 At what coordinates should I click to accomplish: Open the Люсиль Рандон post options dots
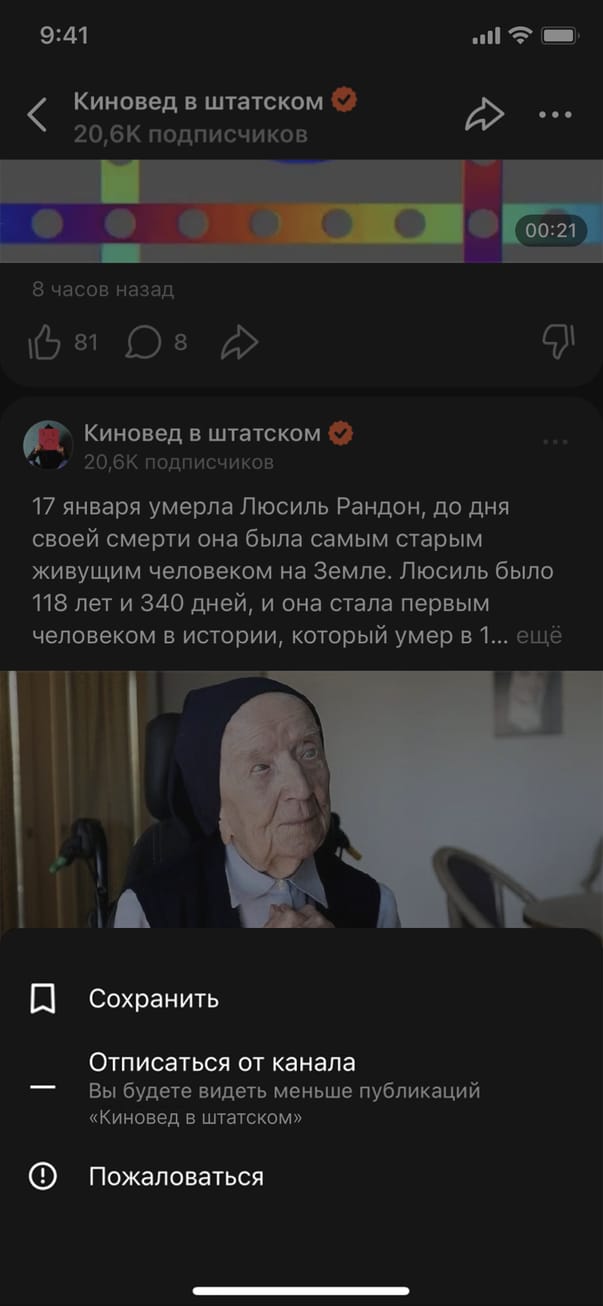click(554, 442)
